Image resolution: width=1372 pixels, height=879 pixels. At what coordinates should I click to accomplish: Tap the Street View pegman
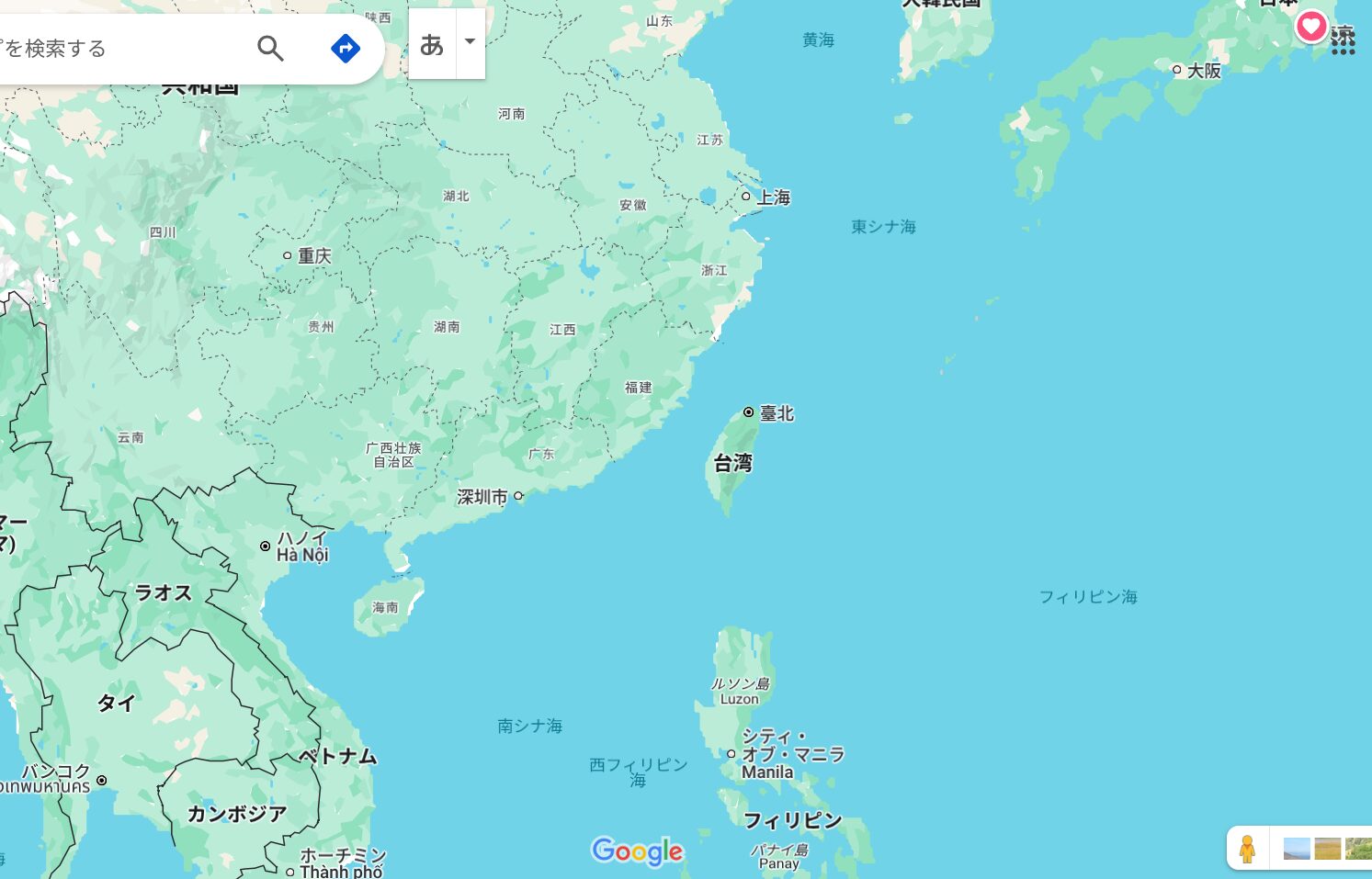(x=1247, y=849)
